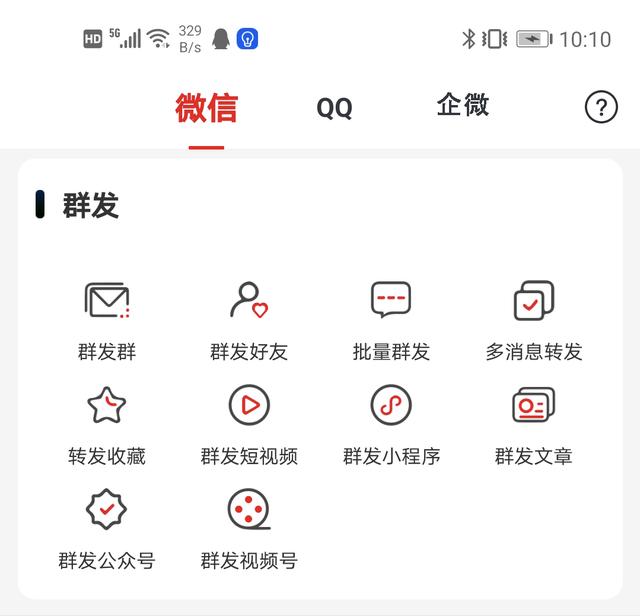This screenshot has width=640, height=616.
Task: Open 群发小程序 feature
Action: tap(391, 425)
